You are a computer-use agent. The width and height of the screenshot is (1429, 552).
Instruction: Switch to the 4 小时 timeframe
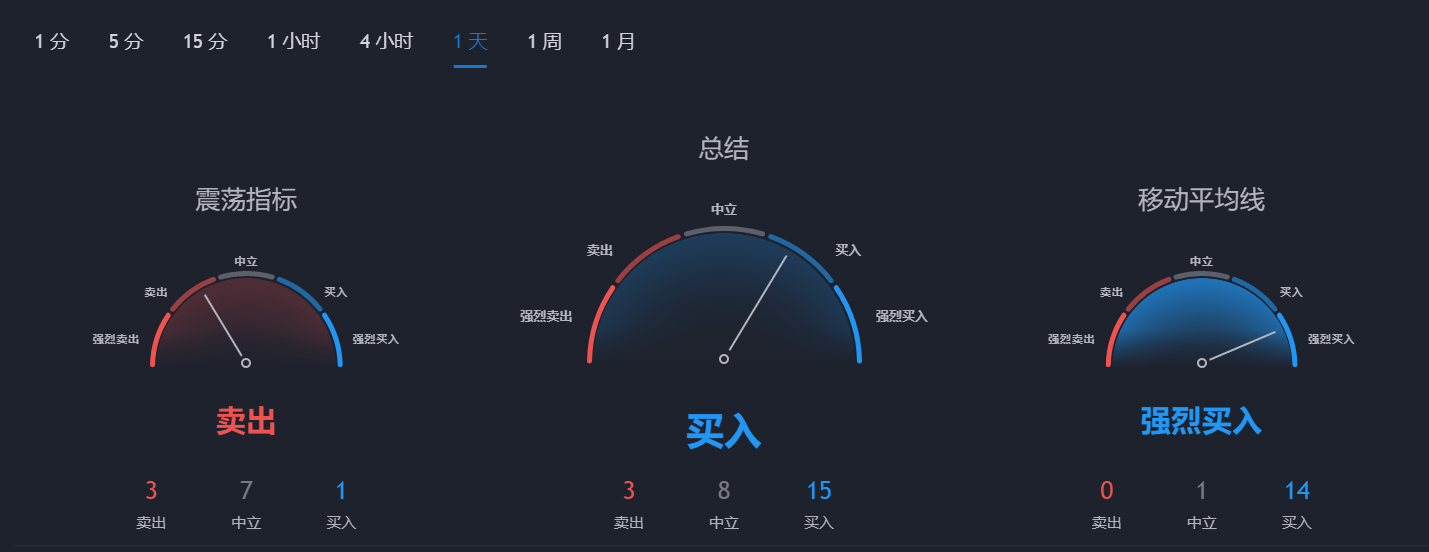click(386, 42)
